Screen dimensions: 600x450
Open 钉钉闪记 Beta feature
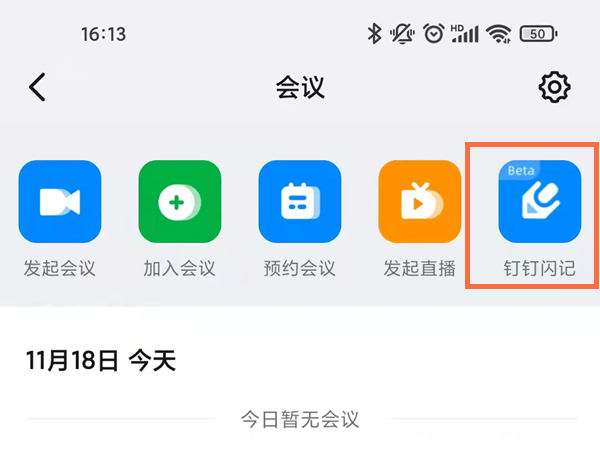click(x=540, y=202)
